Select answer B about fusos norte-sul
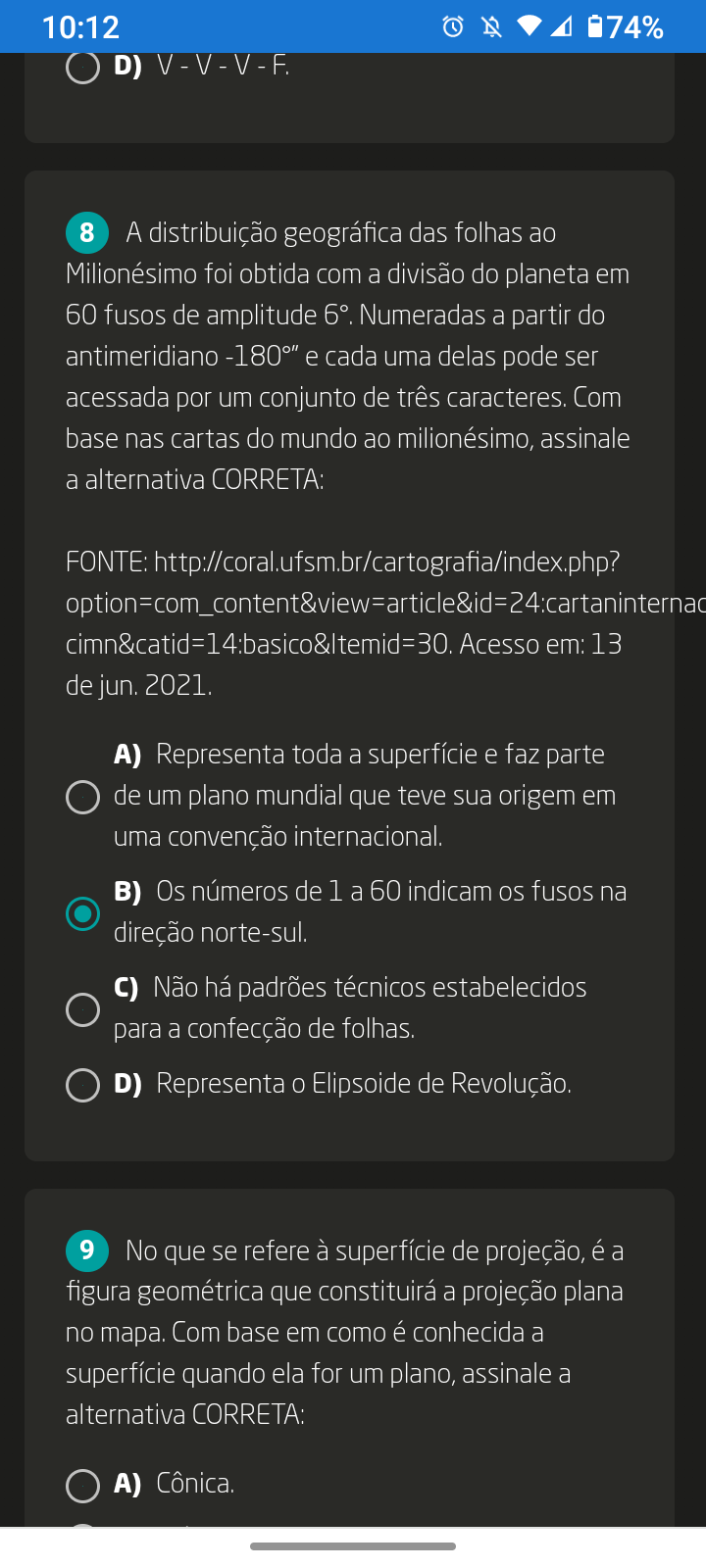The height and width of the screenshot is (1568, 706). (x=83, y=913)
